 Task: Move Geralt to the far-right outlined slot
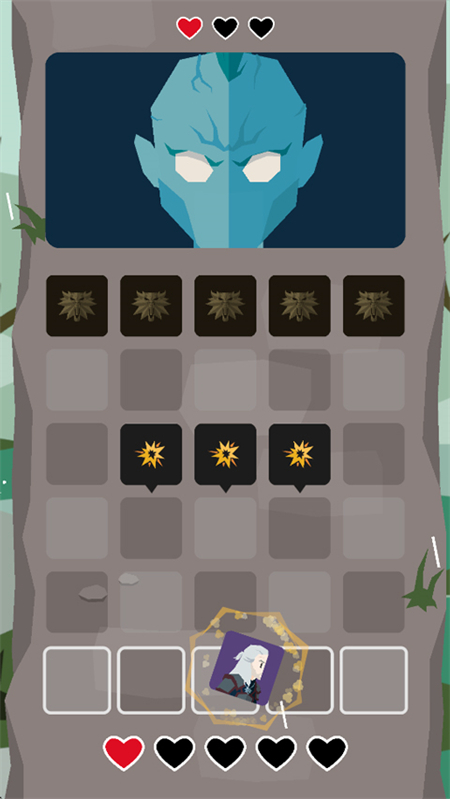coord(374,680)
